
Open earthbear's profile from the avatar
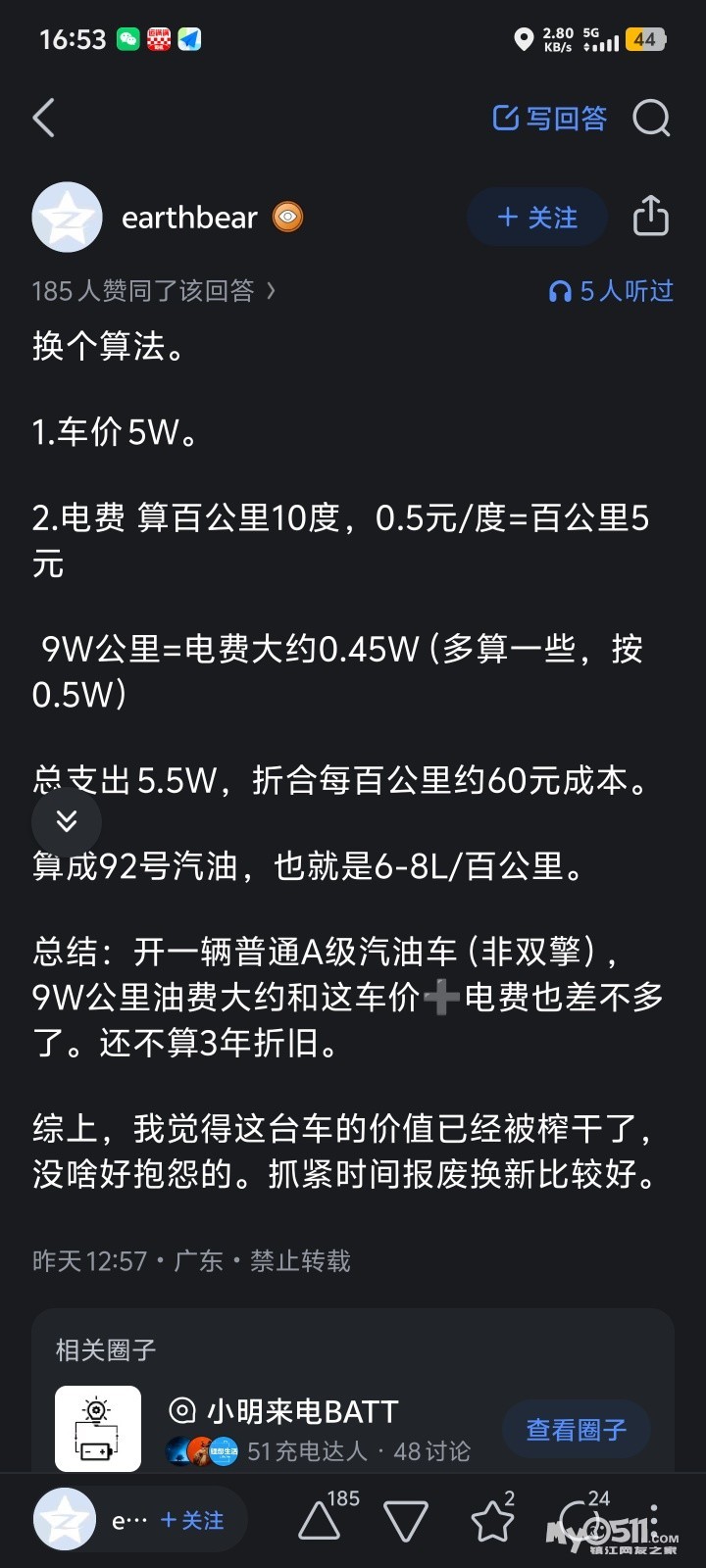pyautogui.click(x=67, y=217)
